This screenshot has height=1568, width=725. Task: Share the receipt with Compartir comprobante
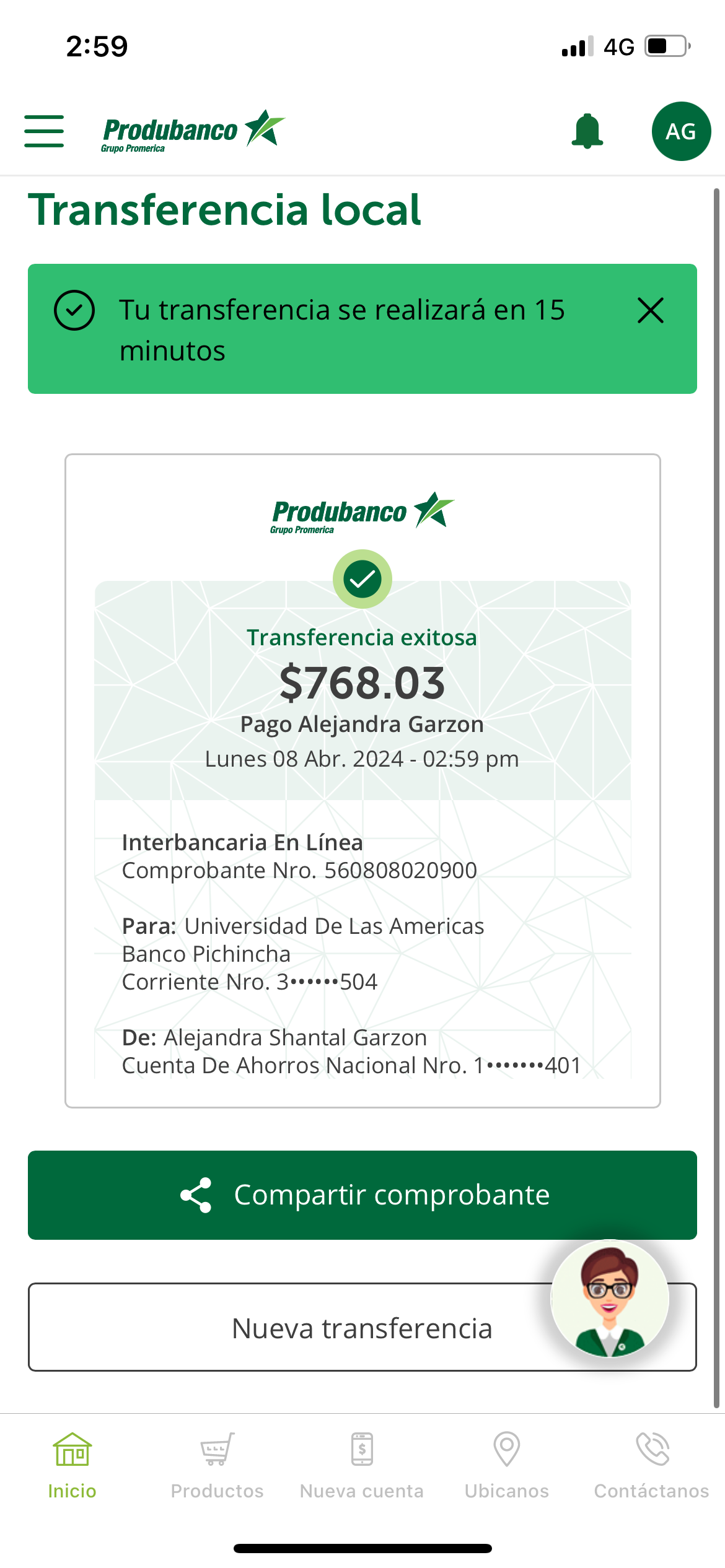[362, 1195]
